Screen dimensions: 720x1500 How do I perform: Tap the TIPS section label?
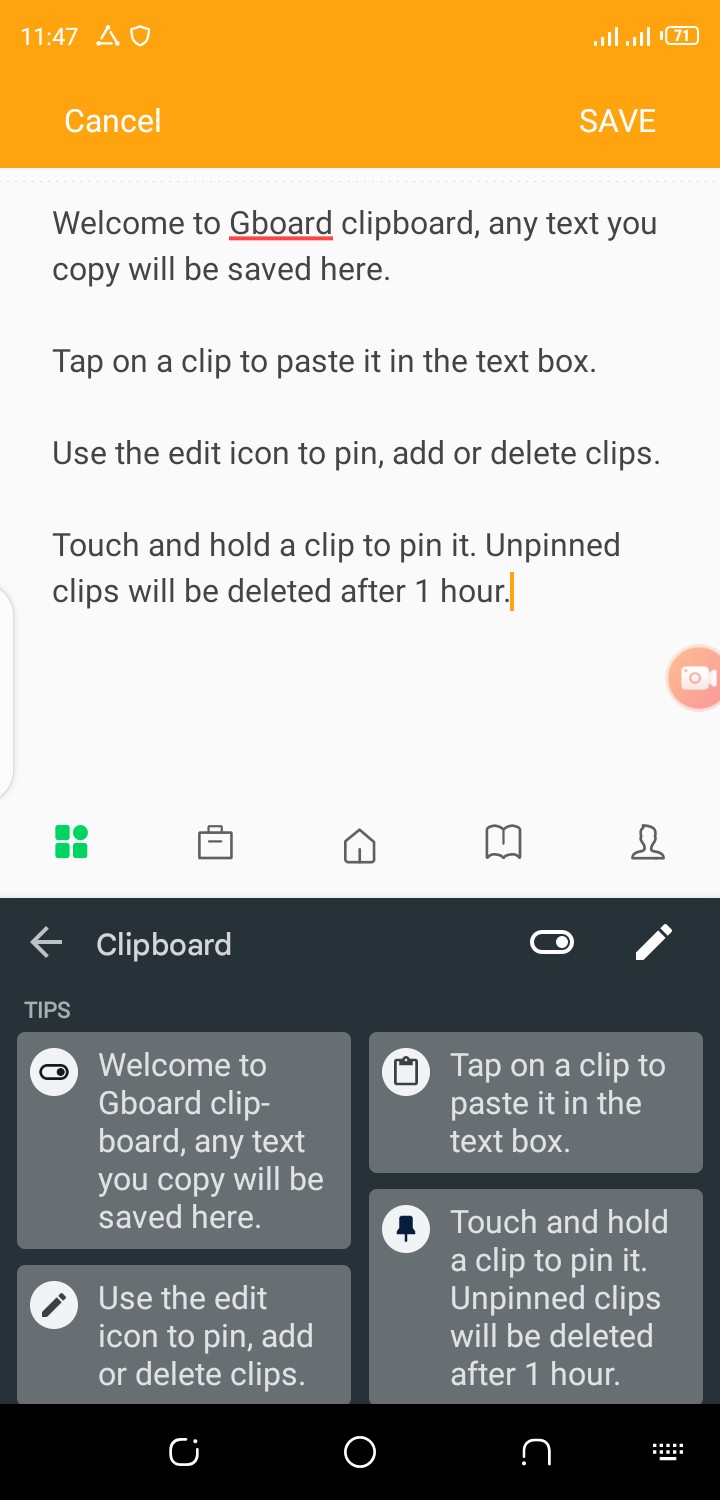pos(46,1010)
